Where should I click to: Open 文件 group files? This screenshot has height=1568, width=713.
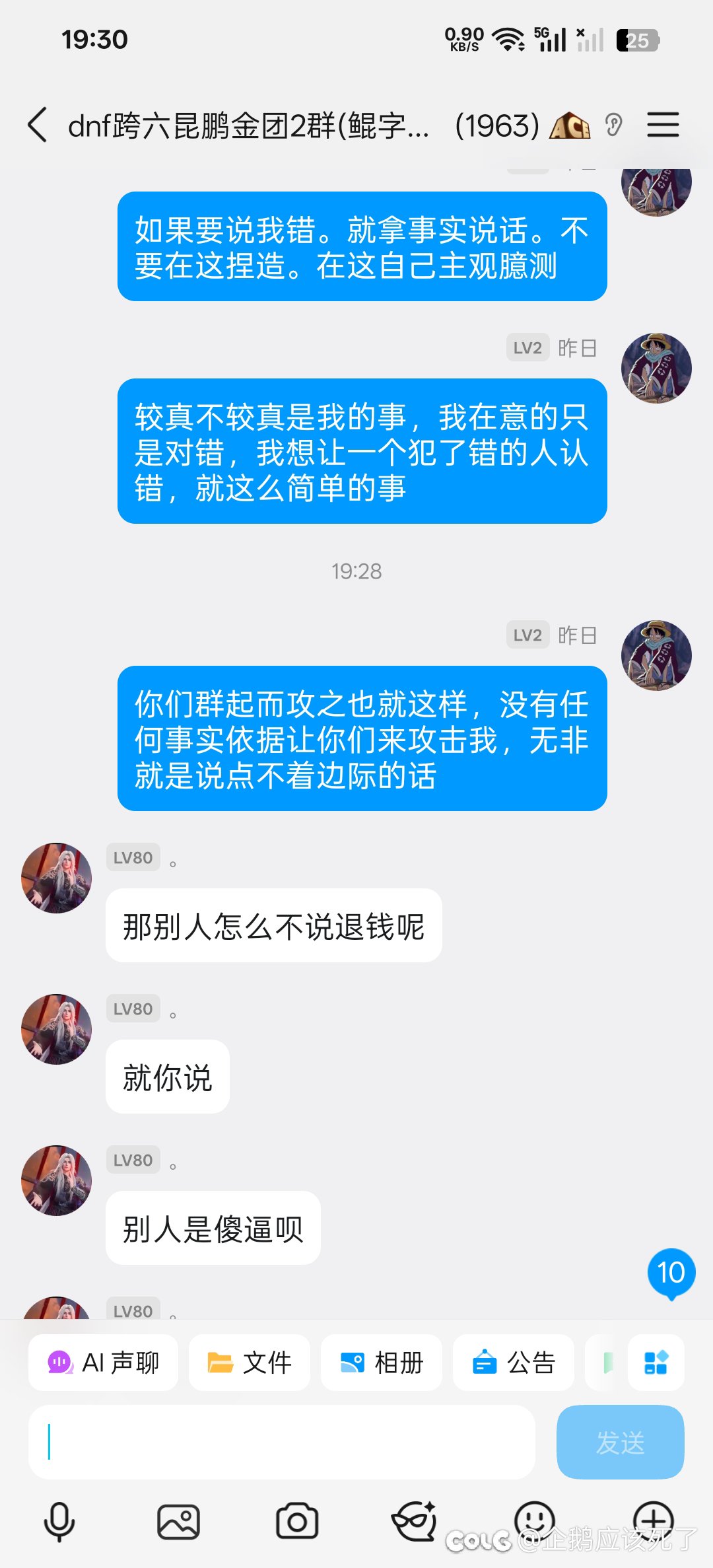(250, 1363)
